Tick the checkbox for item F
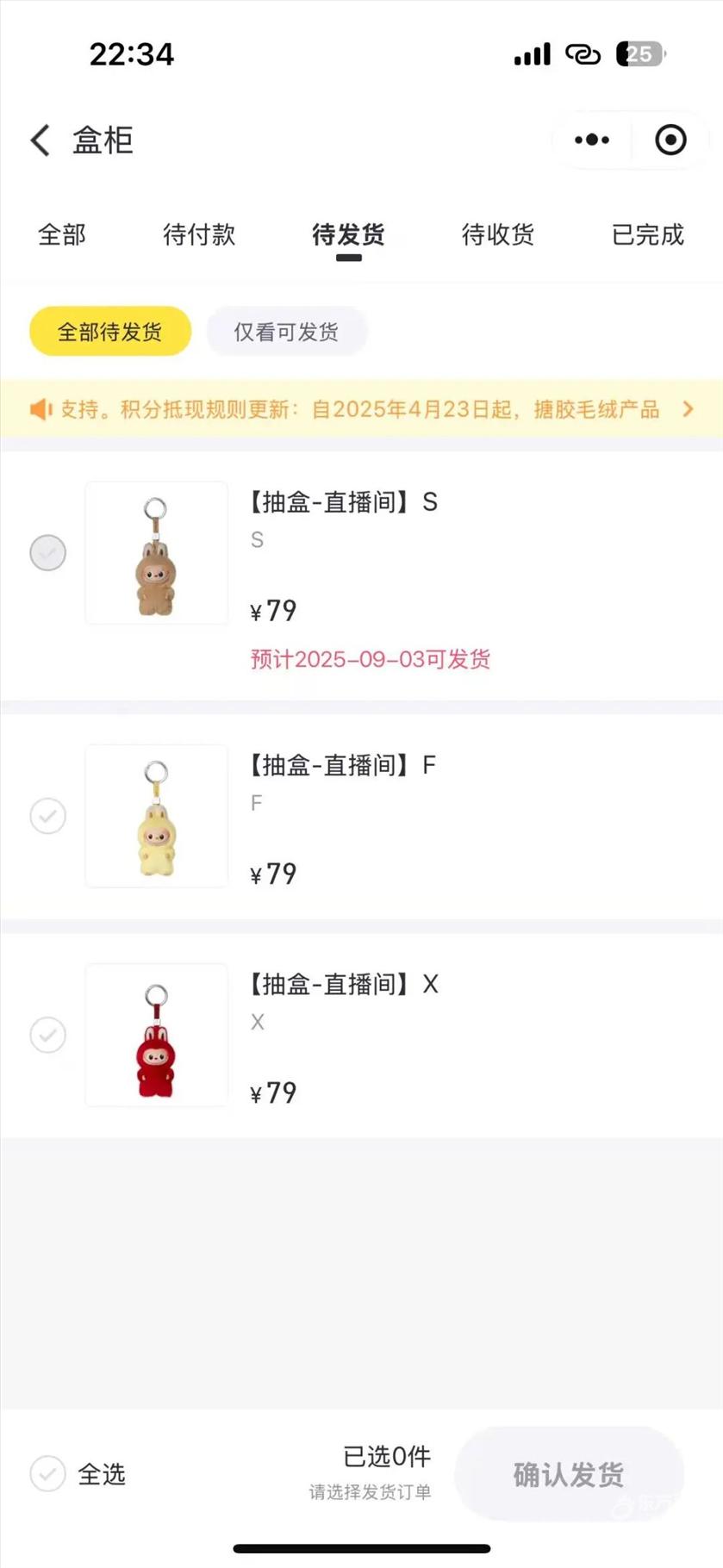Screen dimensions: 723x1568 point(48,815)
